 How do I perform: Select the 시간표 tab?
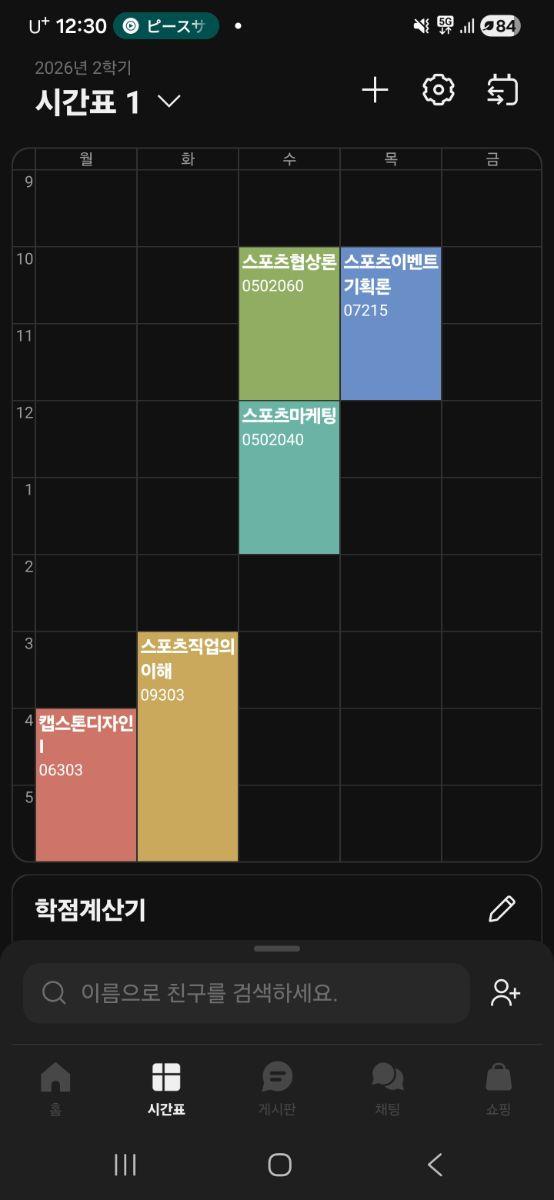tap(166, 1088)
